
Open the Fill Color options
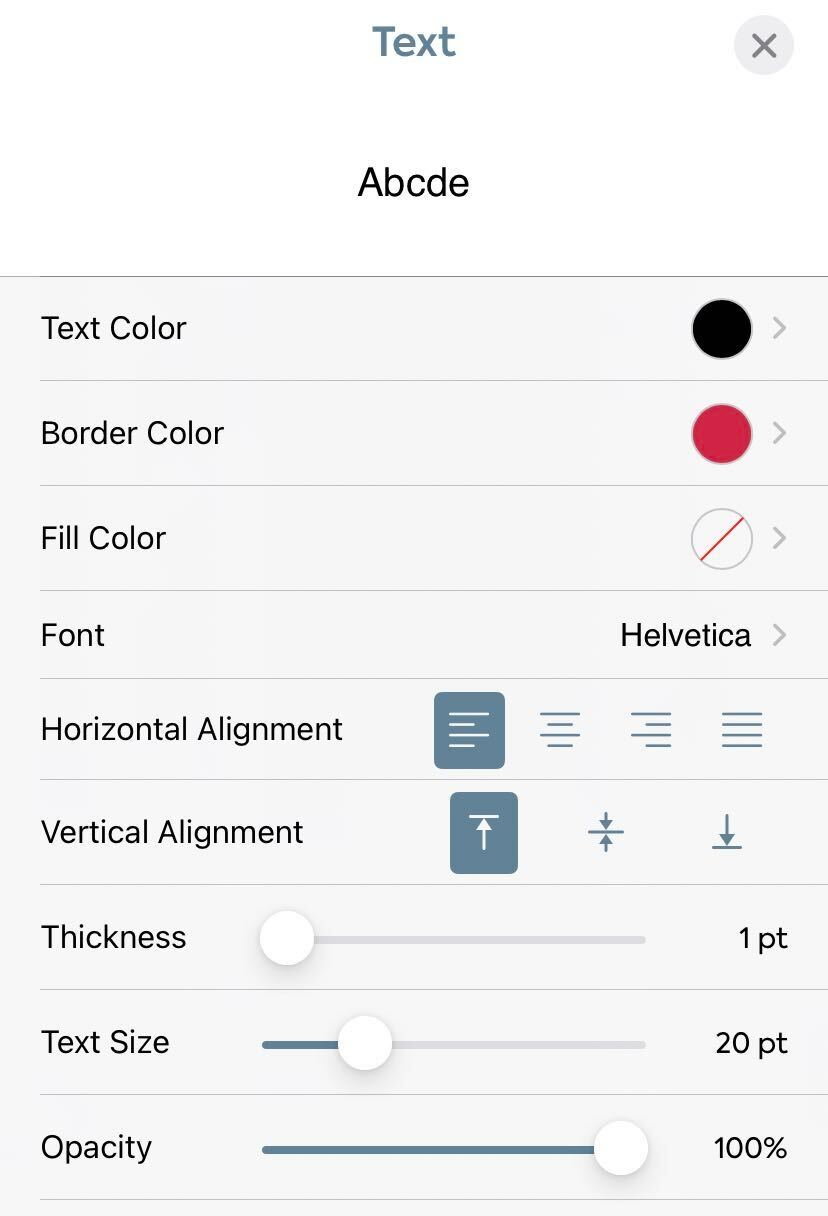[721, 539]
